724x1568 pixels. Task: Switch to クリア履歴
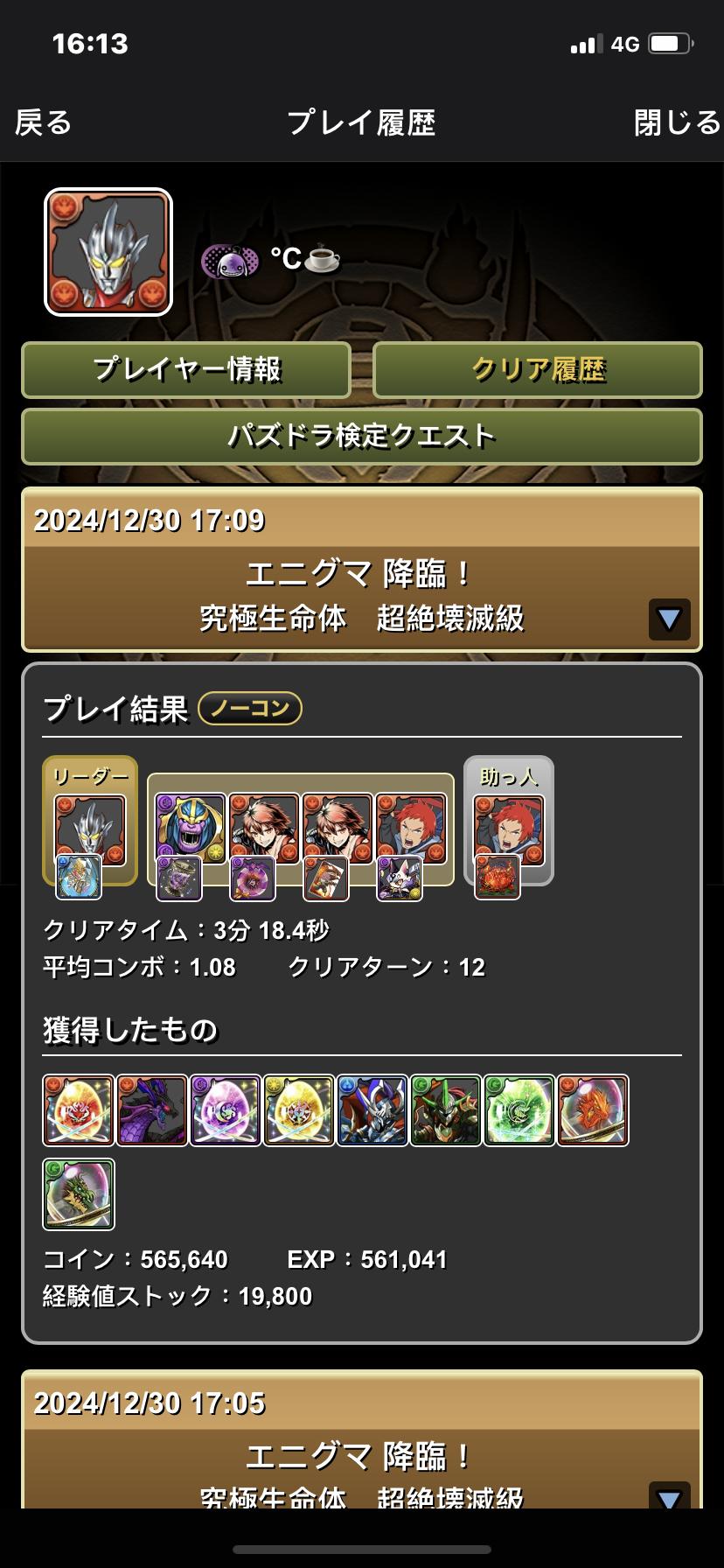pos(537,369)
